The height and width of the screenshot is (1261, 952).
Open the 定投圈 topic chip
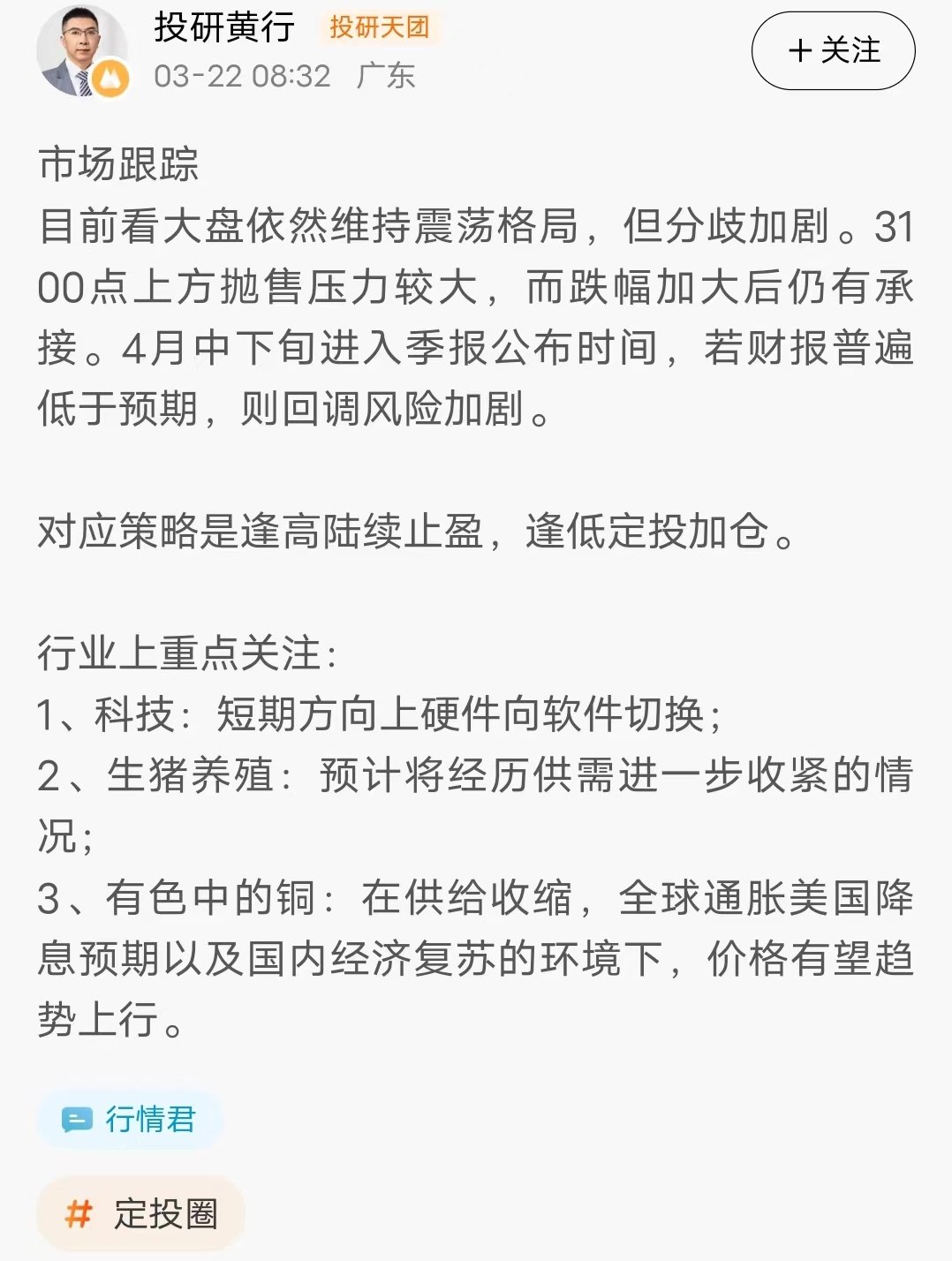[141, 1213]
